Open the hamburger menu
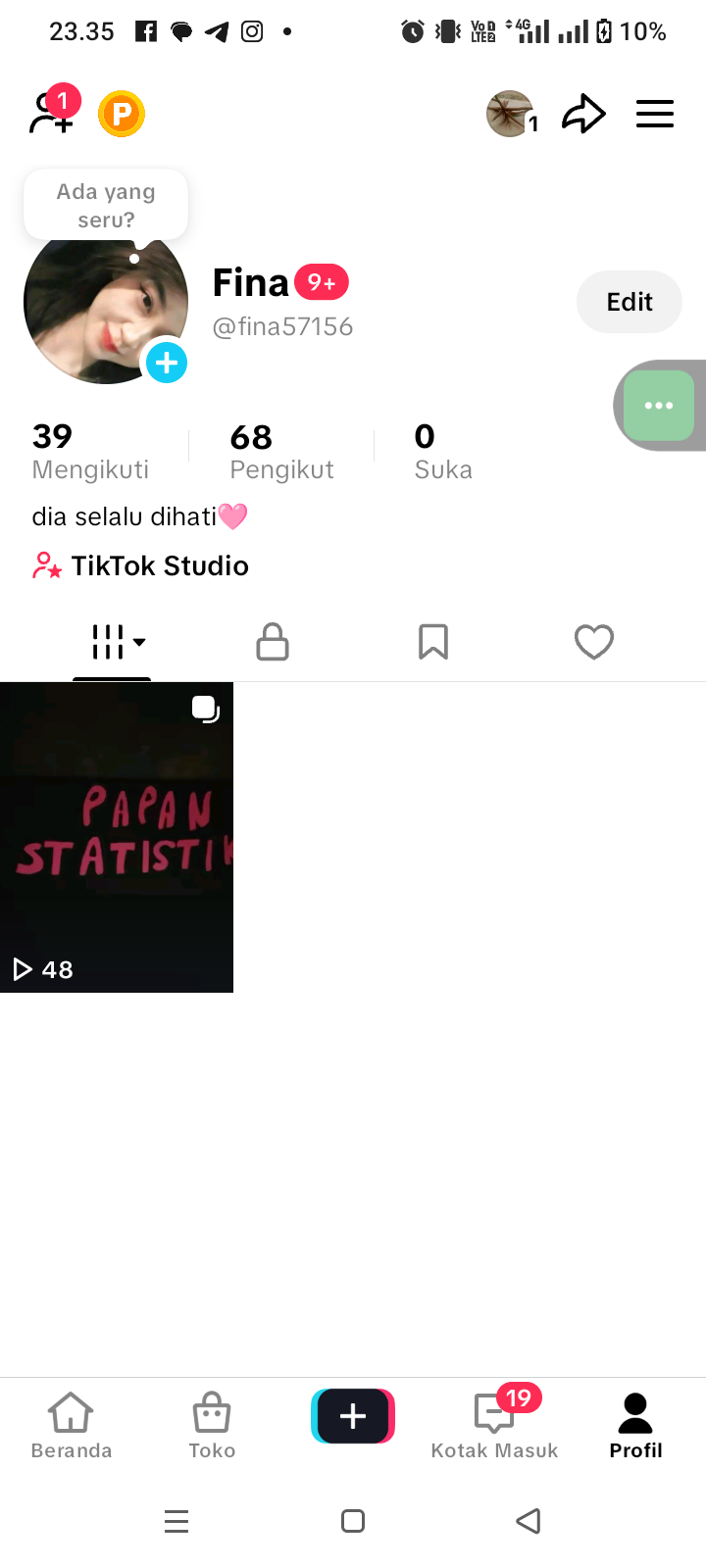The image size is (706, 1568). click(x=654, y=114)
